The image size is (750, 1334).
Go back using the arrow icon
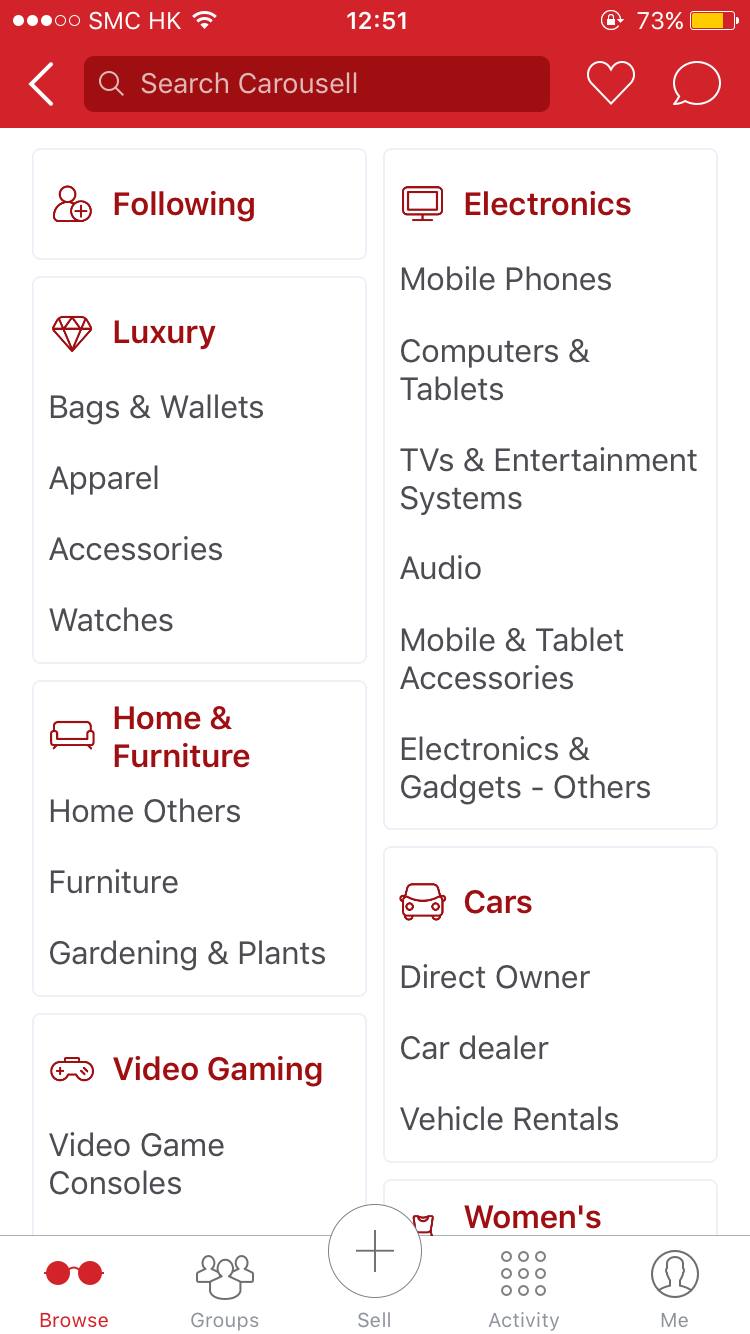42,84
